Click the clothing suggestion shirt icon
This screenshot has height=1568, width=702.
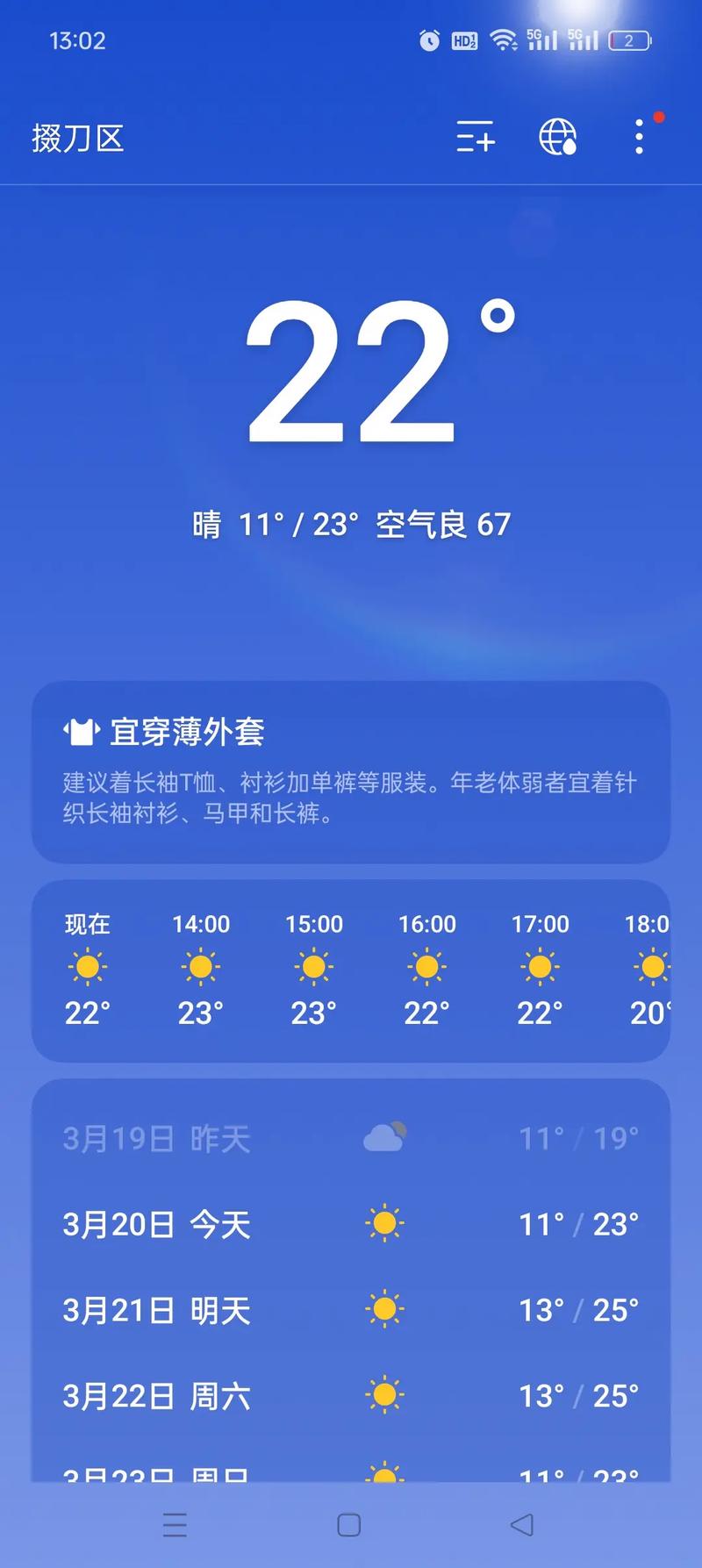pyautogui.click(x=81, y=729)
